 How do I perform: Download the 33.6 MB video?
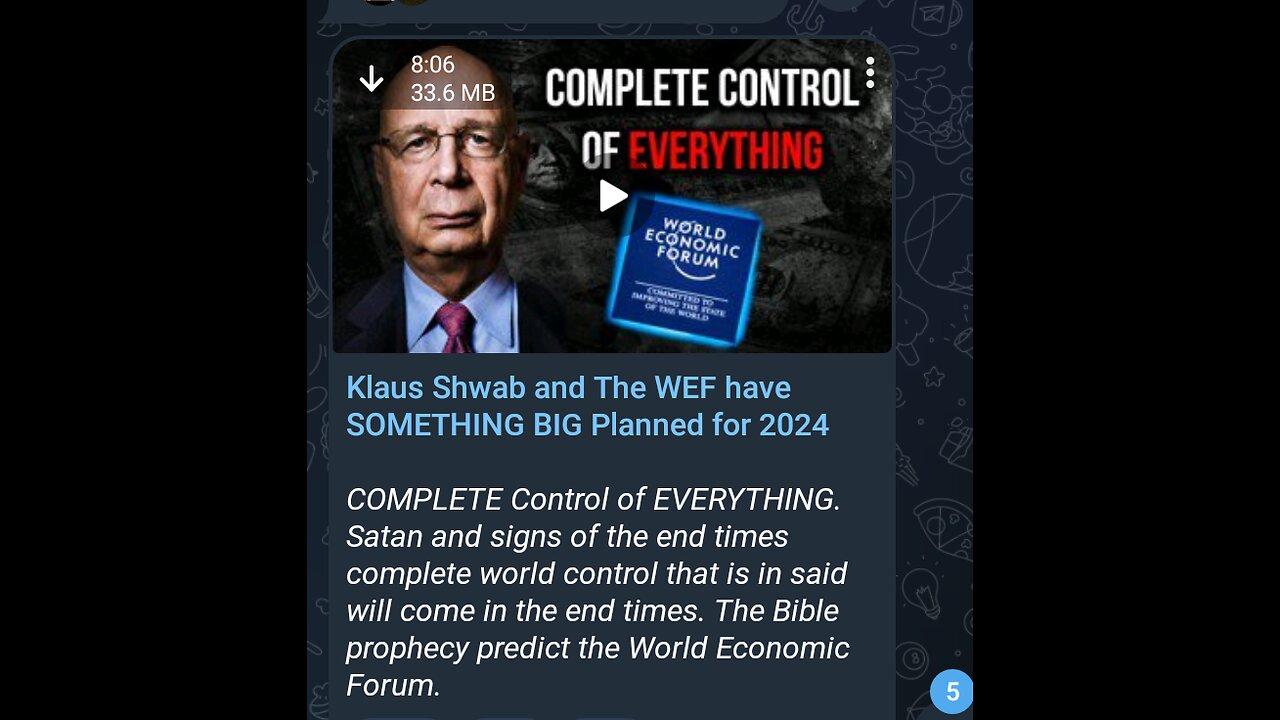[371, 79]
